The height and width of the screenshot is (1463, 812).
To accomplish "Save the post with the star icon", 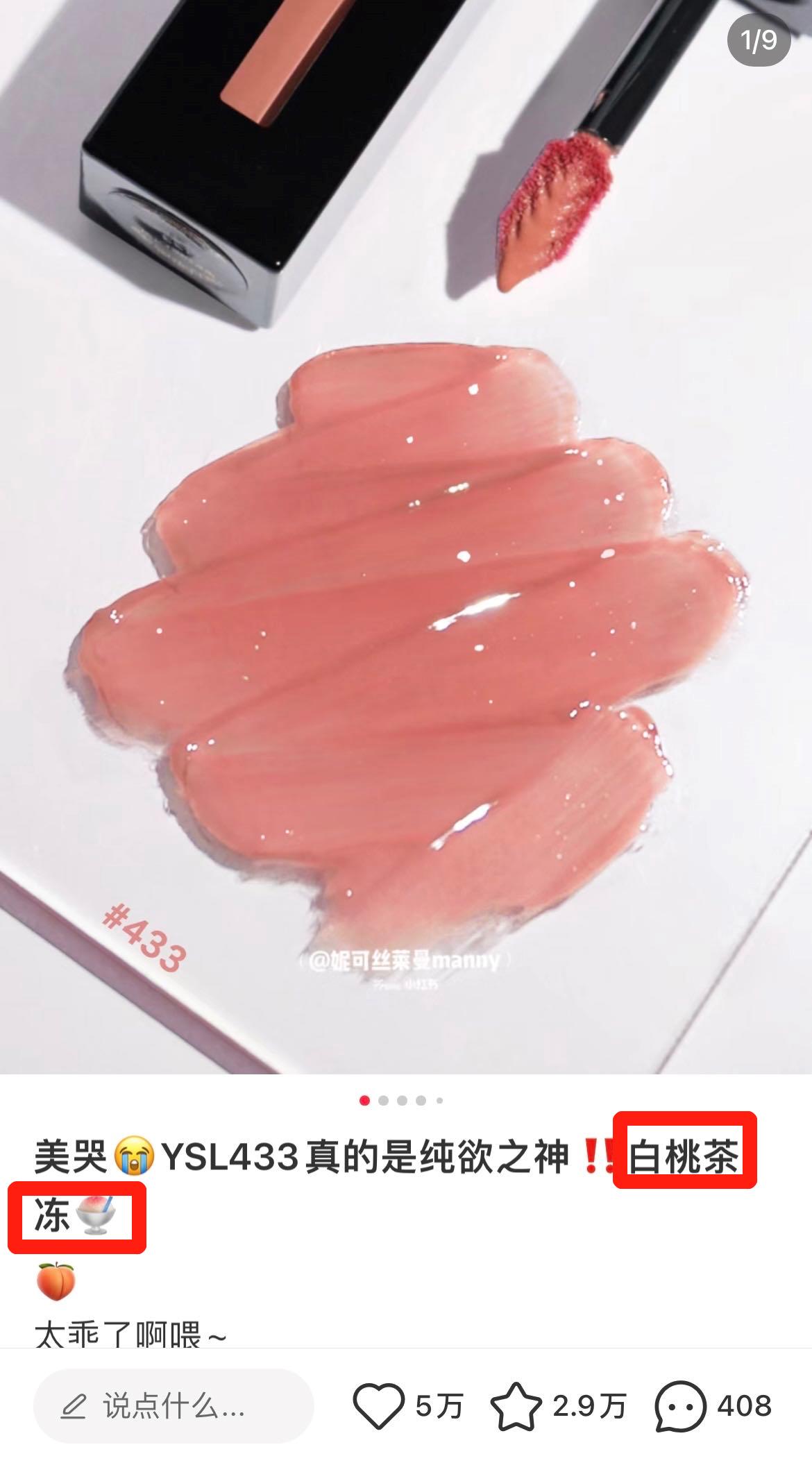I will coord(516,1406).
